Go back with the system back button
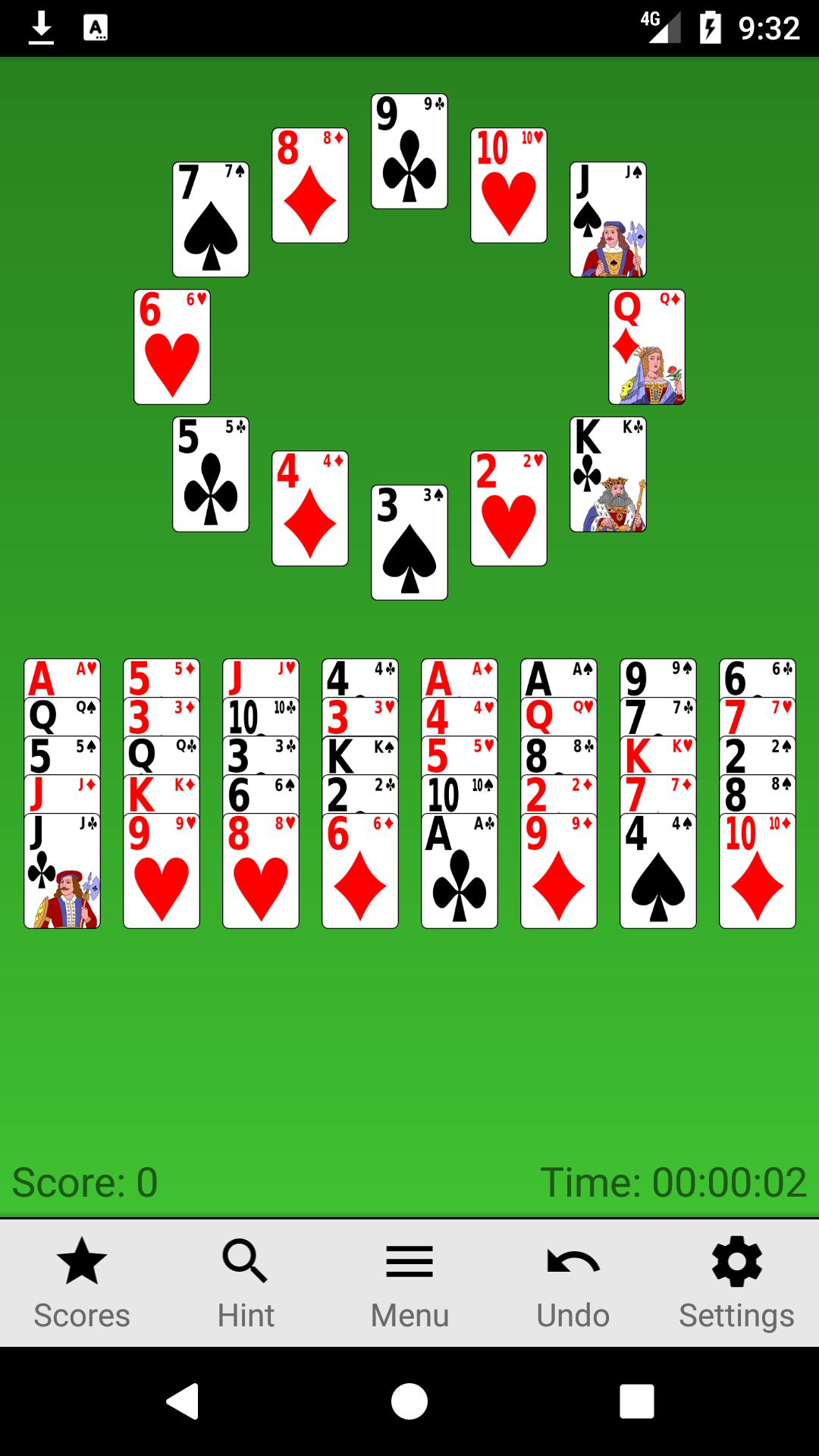 (x=182, y=1401)
